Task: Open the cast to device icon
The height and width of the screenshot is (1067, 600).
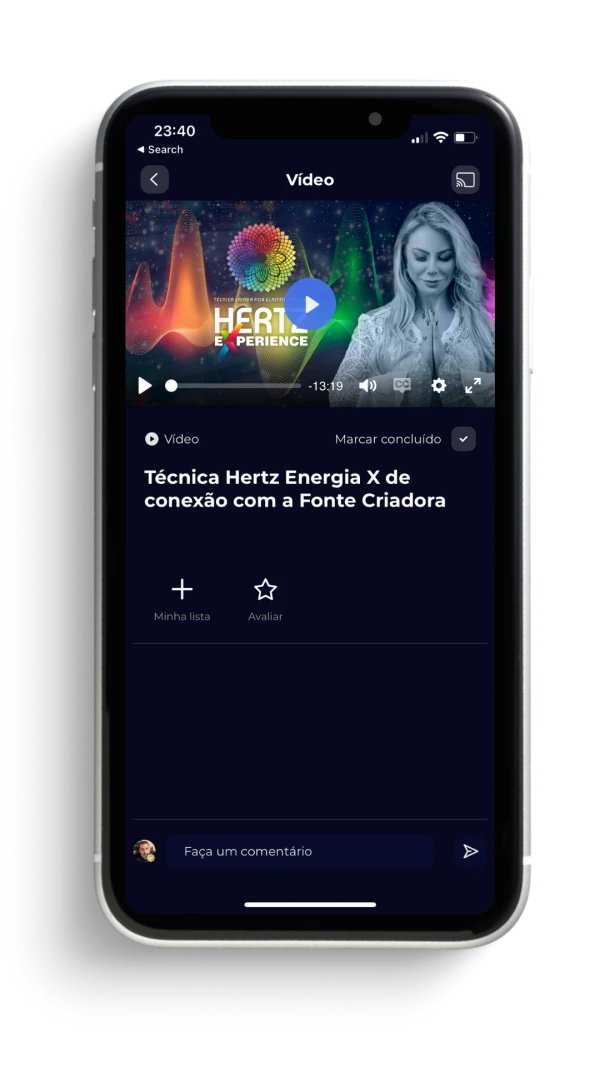Action: pos(465,180)
